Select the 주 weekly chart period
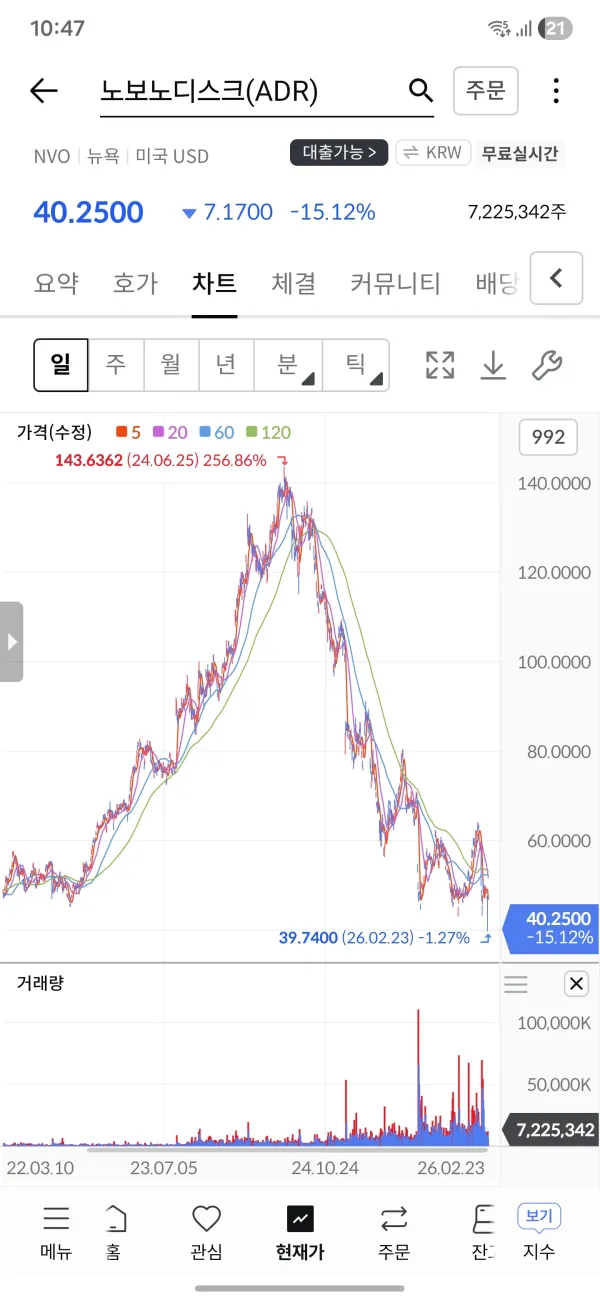This screenshot has height=1300, width=600. point(116,364)
